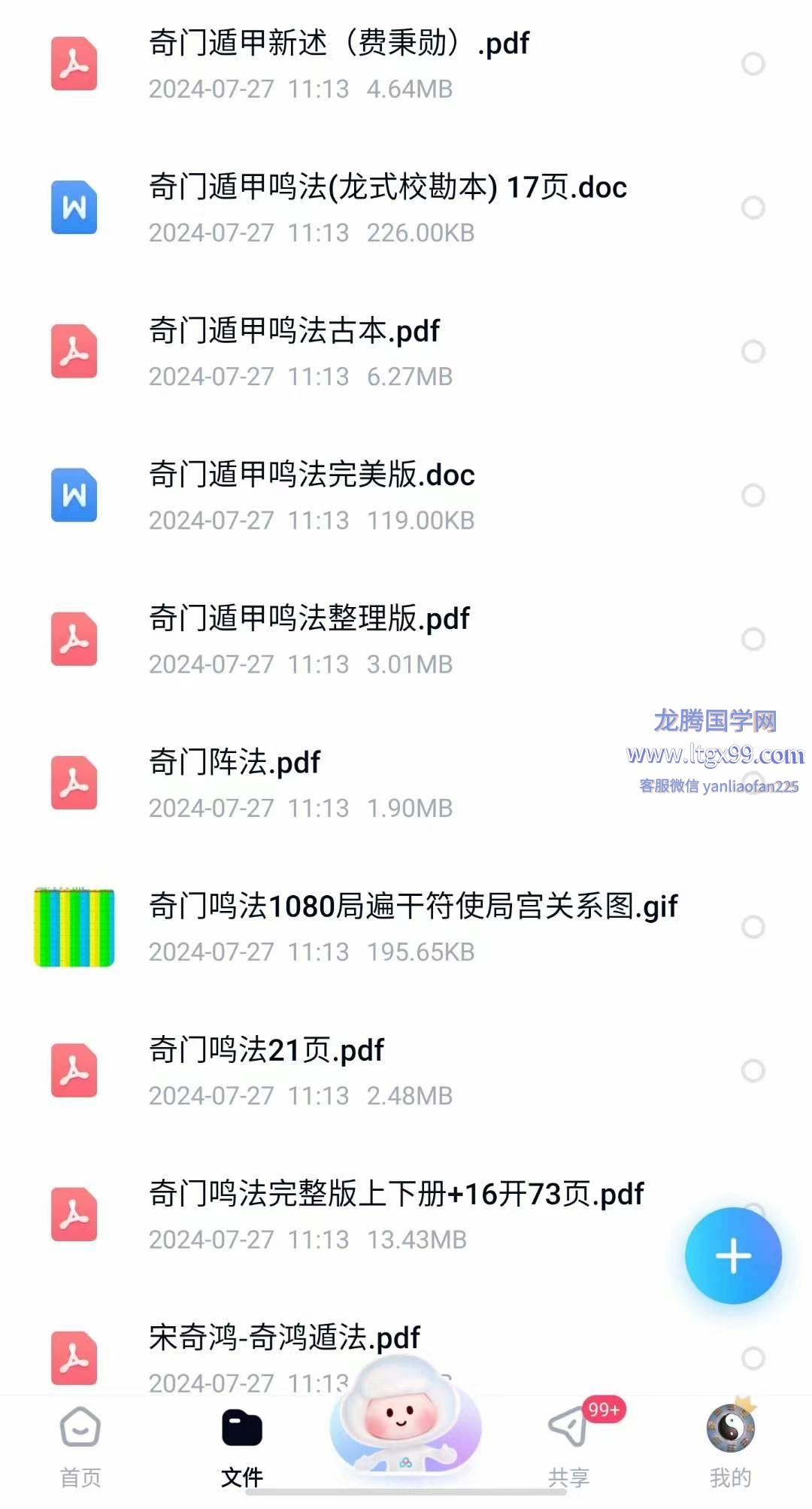
Task: Tick the selector for 奇门遁甲鸣法完美版.doc
Action: coord(753,495)
